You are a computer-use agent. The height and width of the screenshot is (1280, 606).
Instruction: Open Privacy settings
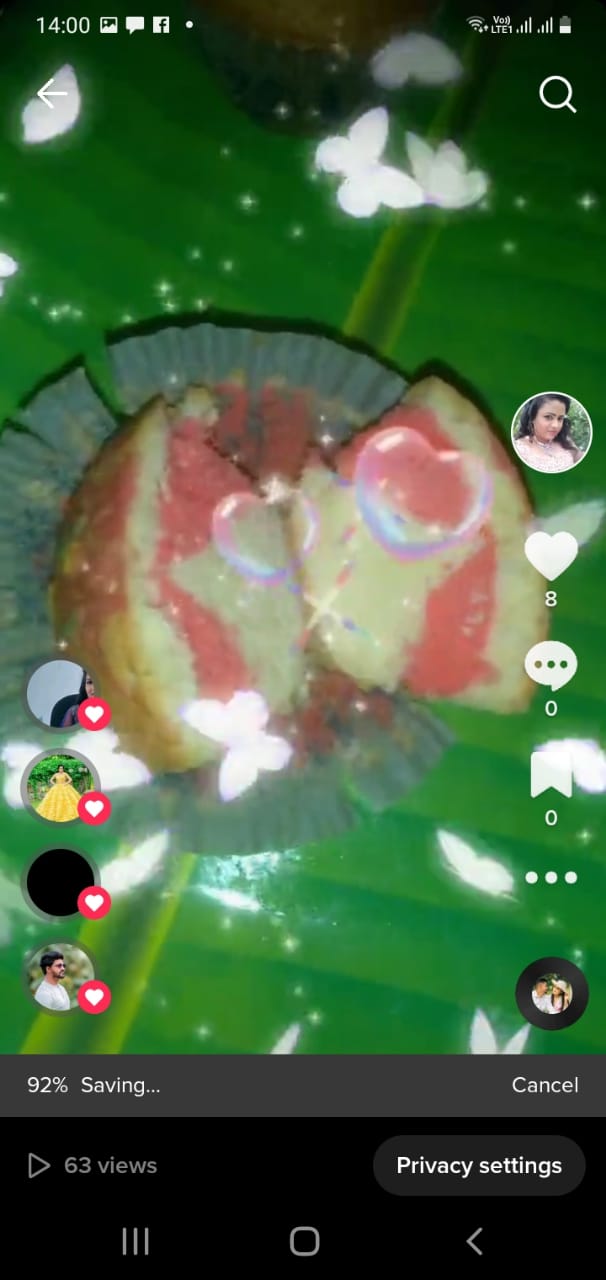[x=479, y=1166]
